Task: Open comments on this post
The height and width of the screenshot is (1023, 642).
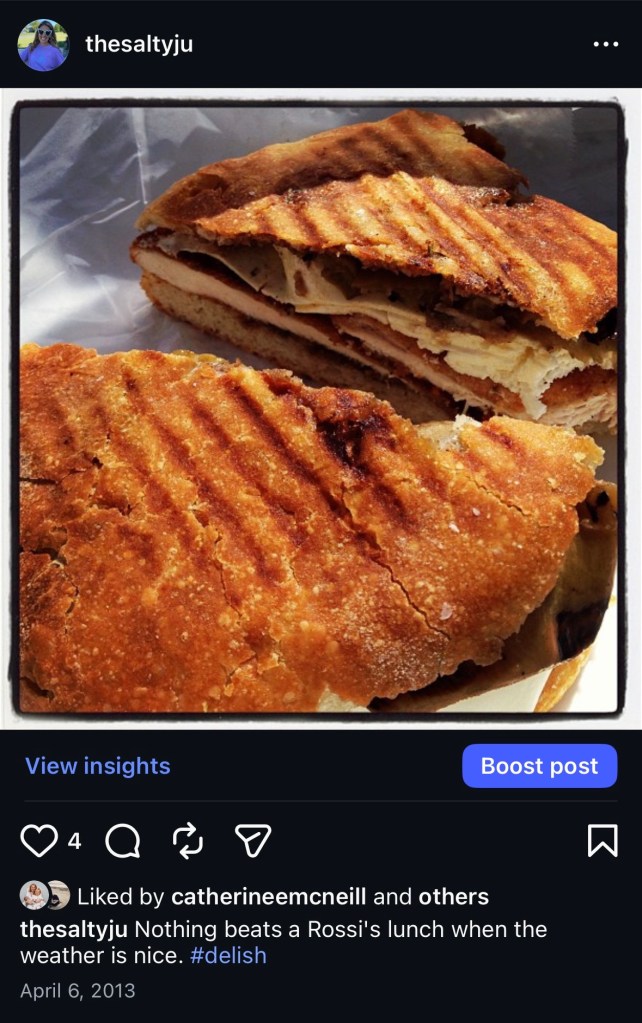Action: [122, 842]
